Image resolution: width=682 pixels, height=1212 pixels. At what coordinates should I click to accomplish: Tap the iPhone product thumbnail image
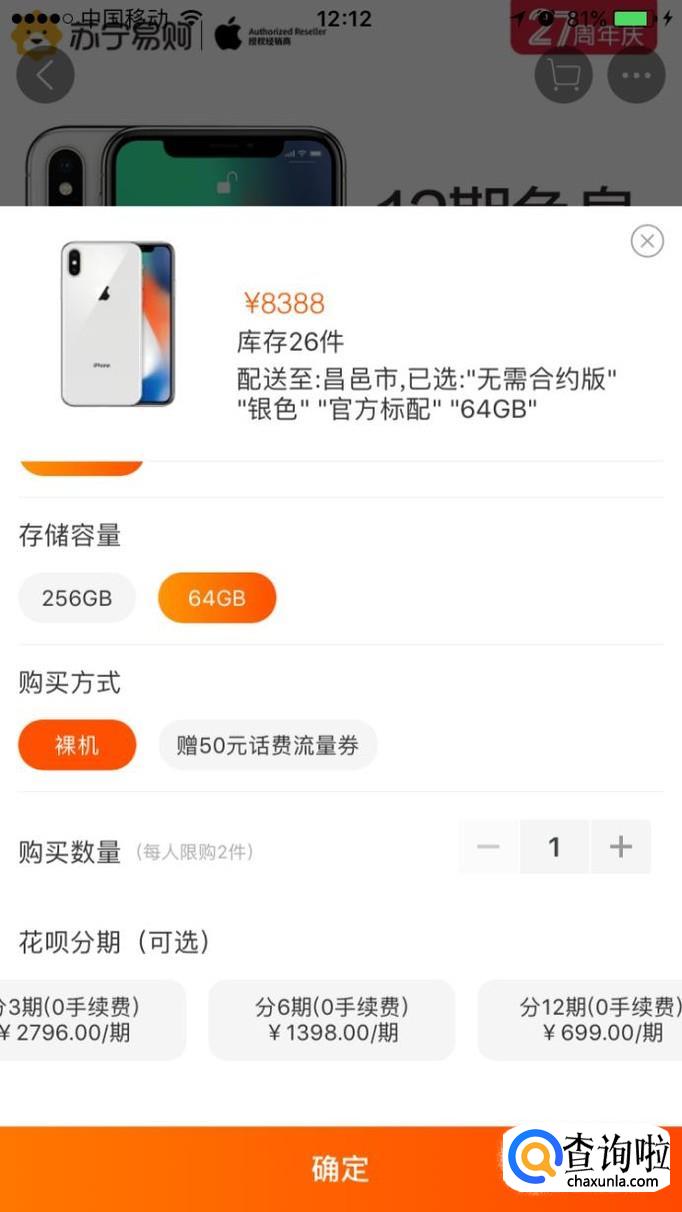[118, 324]
